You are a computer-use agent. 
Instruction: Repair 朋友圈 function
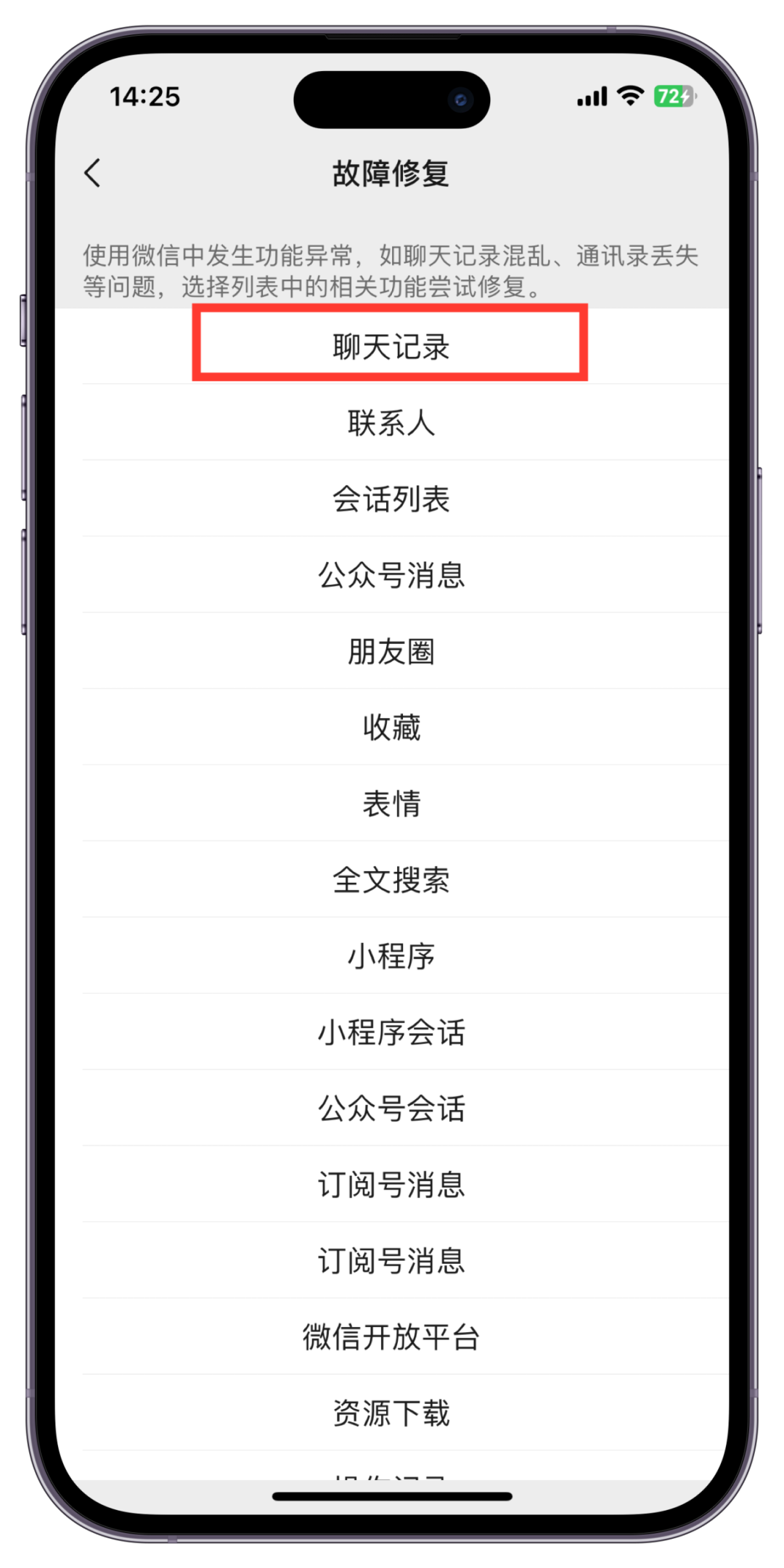(391, 652)
